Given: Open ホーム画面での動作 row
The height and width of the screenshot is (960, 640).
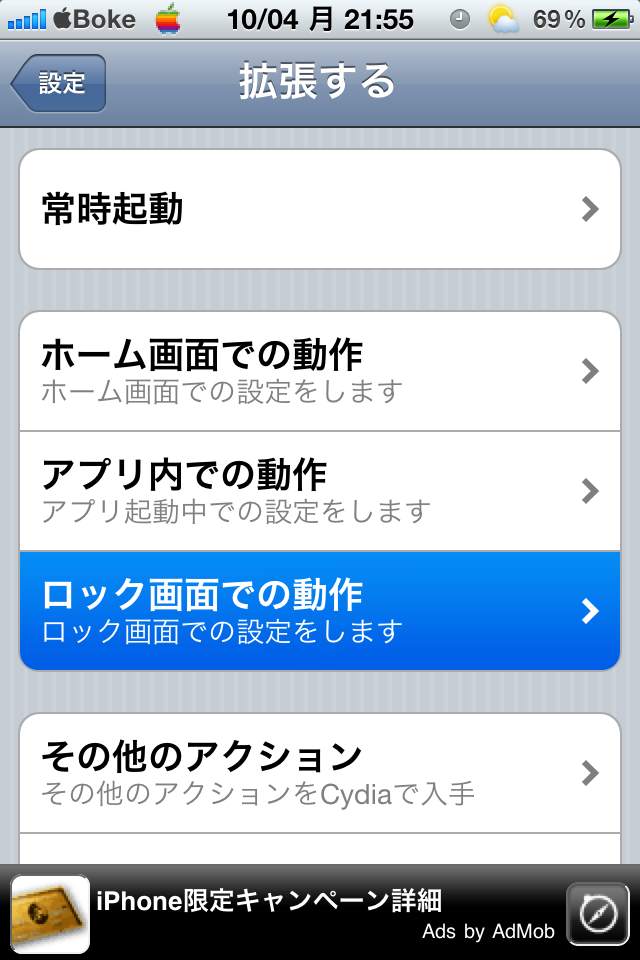Looking at the screenshot, I should pyautogui.click(x=320, y=371).
